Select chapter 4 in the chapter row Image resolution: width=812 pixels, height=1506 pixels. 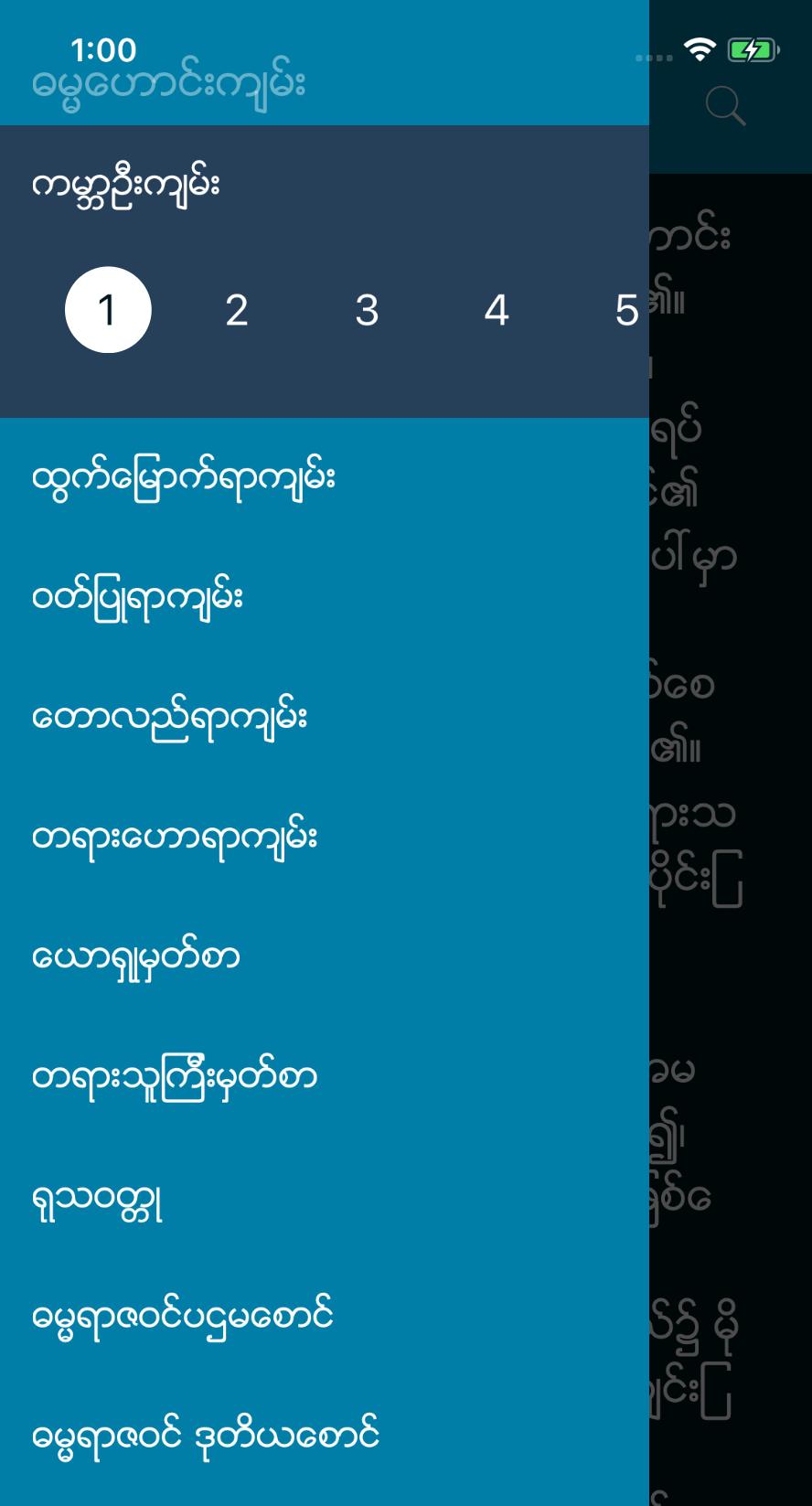pyautogui.click(x=497, y=311)
